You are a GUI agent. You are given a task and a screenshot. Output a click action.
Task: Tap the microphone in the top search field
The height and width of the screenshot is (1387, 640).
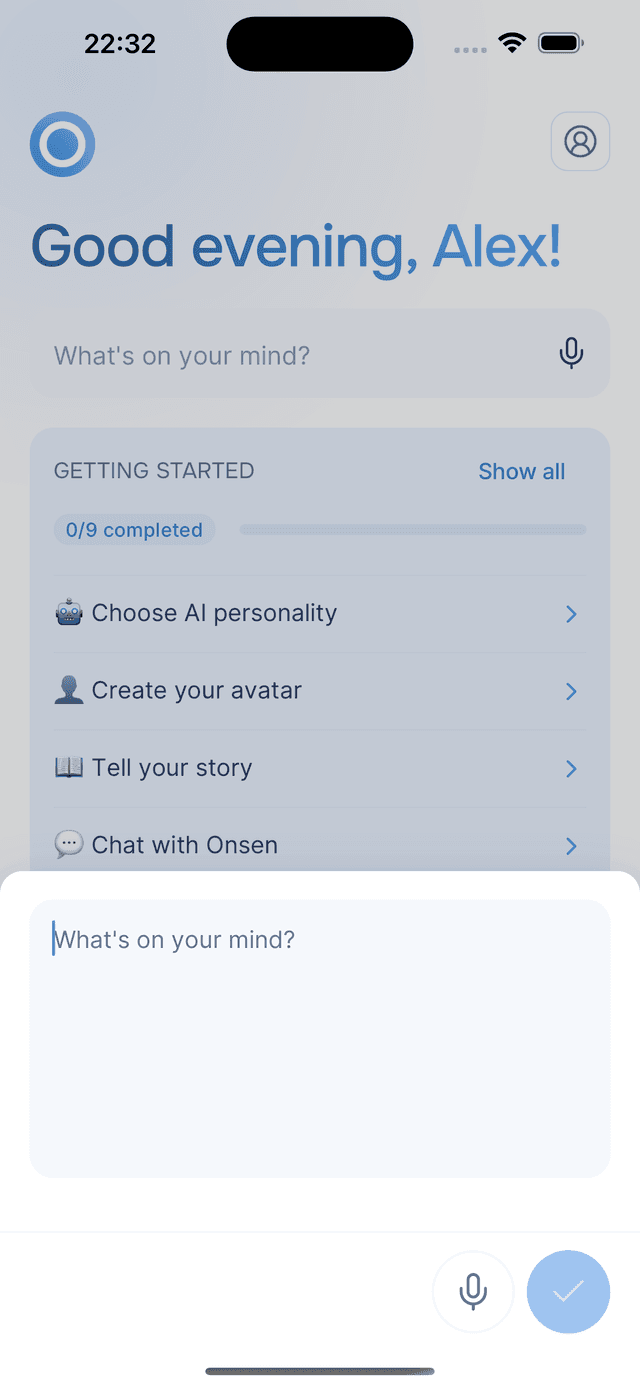pyautogui.click(x=571, y=354)
